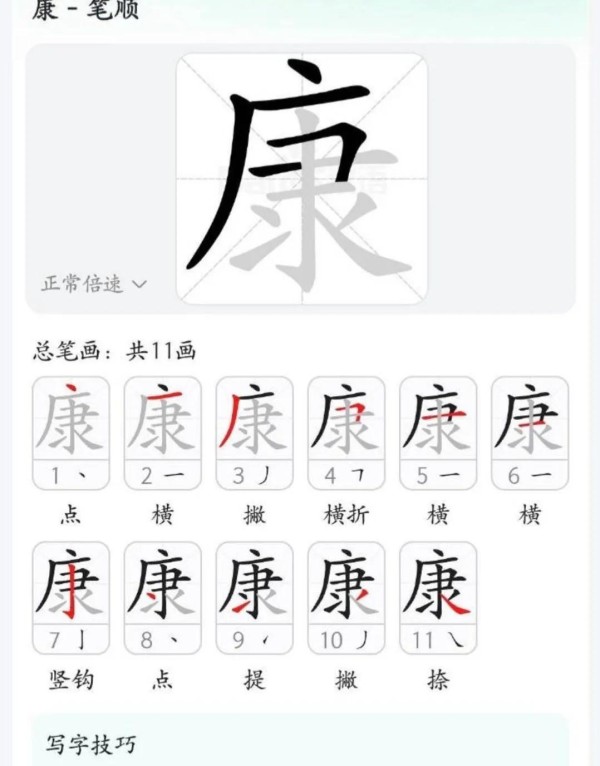Select stroke 11 捺 tile
The width and height of the screenshot is (600, 766).
coord(438,597)
